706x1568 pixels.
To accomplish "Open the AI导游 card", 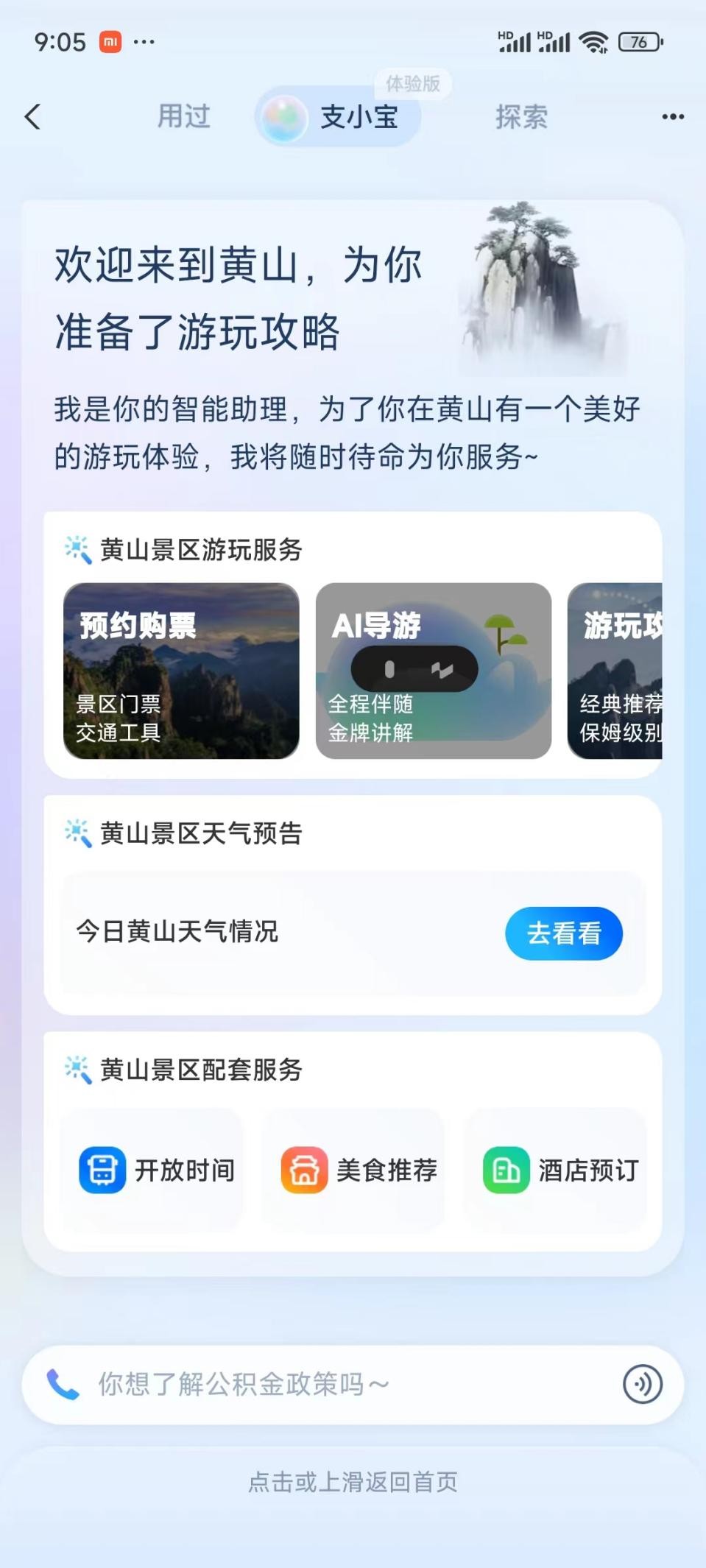I will (x=433, y=671).
